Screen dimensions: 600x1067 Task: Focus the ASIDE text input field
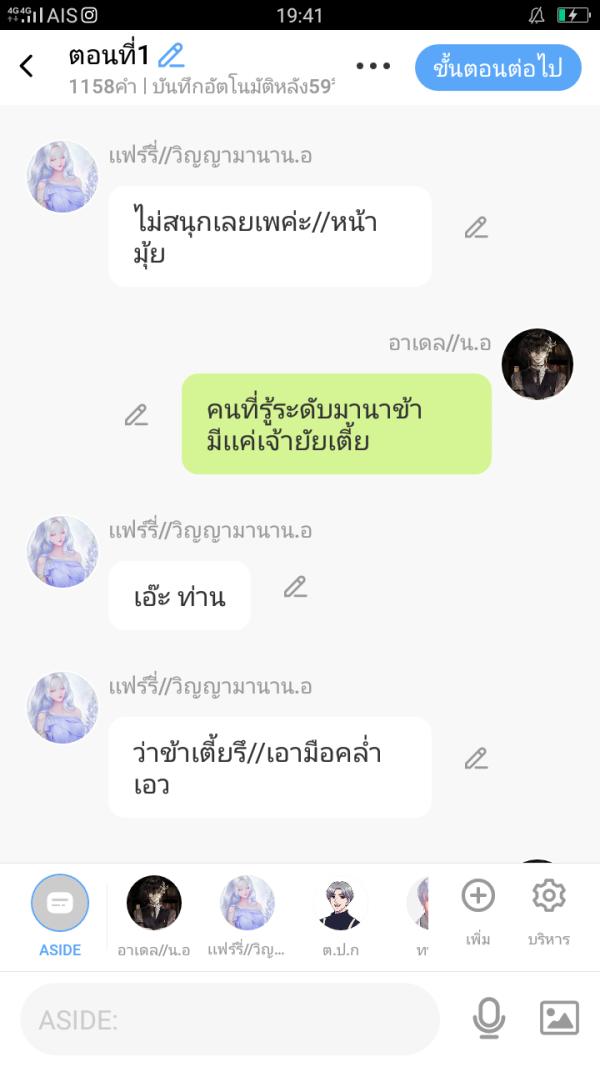coord(230,1019)
